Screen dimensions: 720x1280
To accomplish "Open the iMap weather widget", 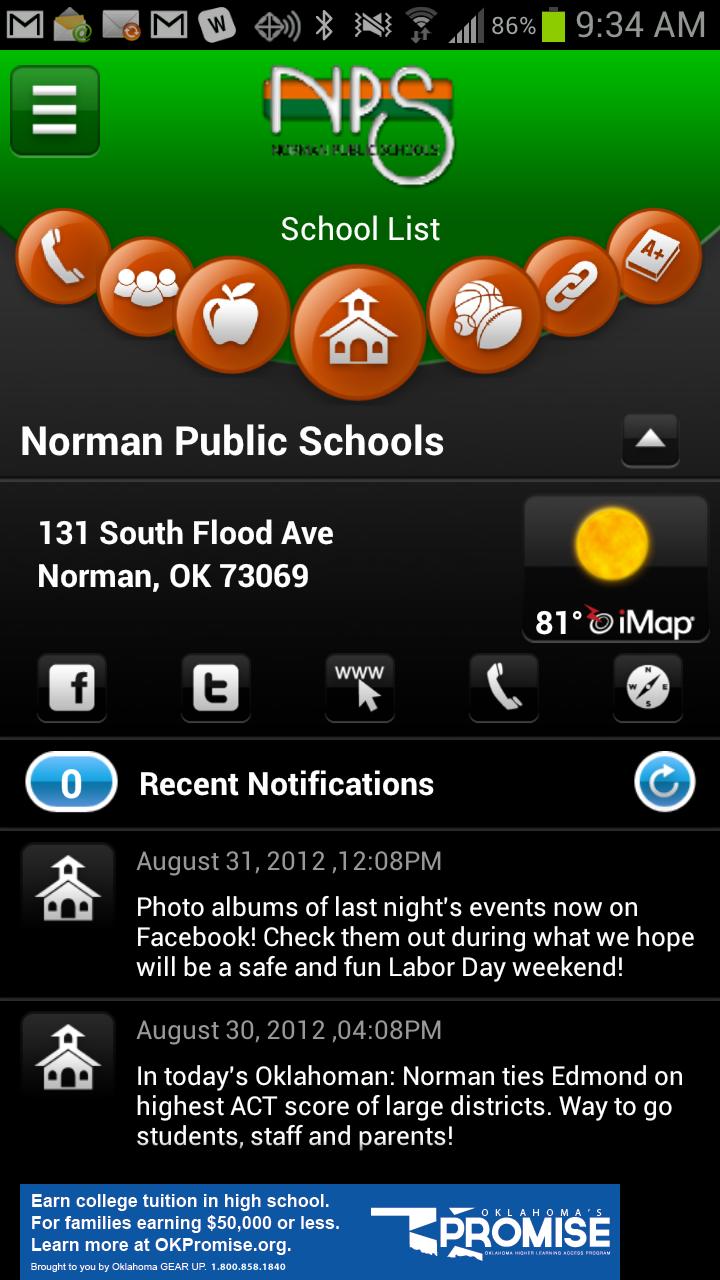I will coord(616,568).
